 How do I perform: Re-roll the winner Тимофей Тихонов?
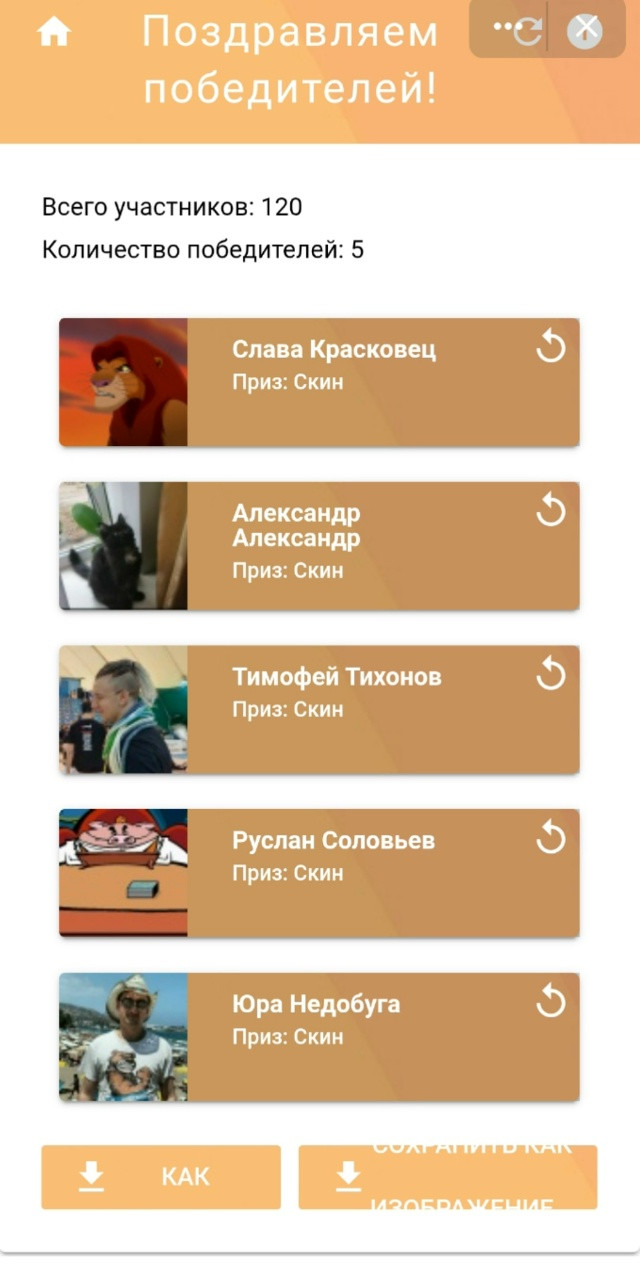click(551, 676)
